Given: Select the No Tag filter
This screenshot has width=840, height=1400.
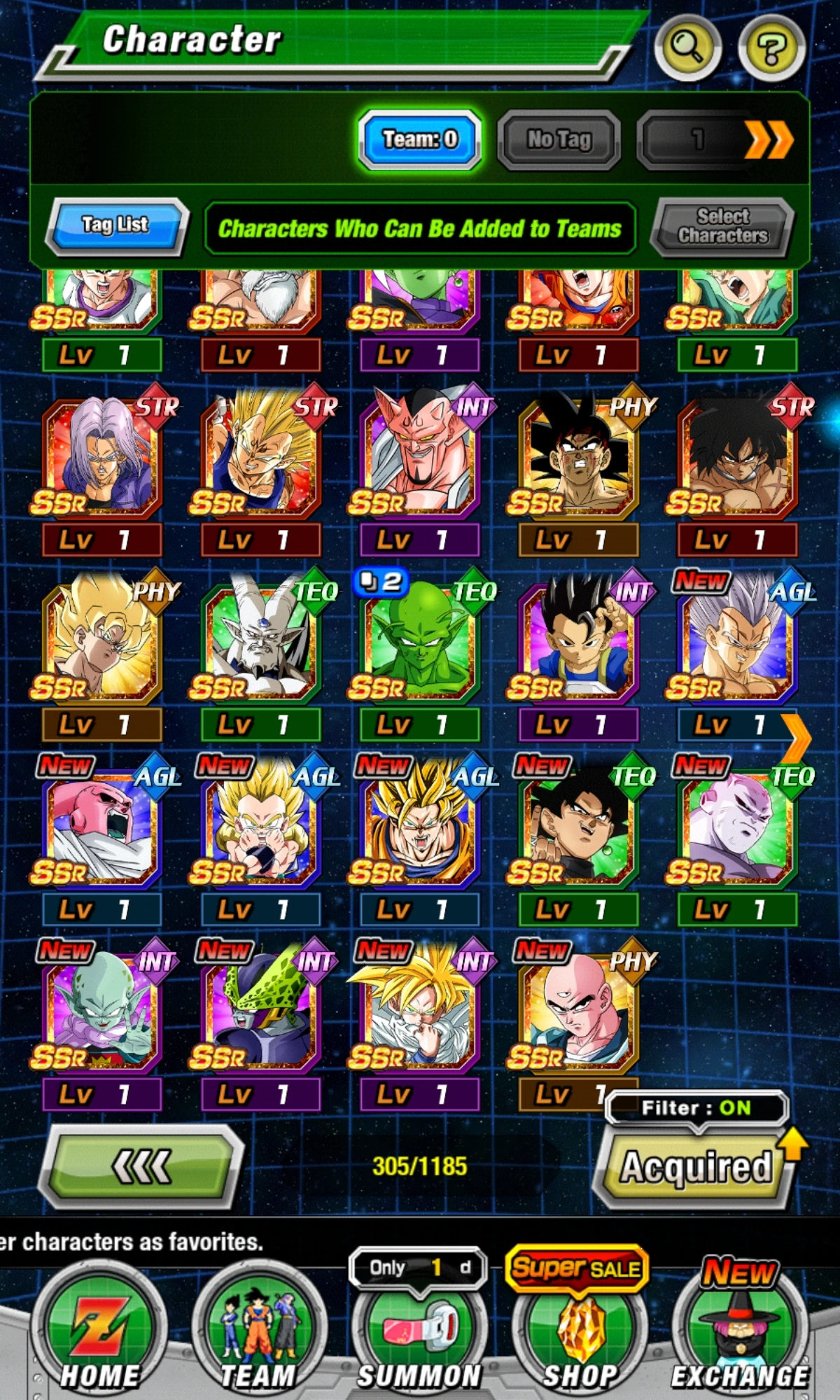Looking at the screenshot, I should tap(559, 139).
